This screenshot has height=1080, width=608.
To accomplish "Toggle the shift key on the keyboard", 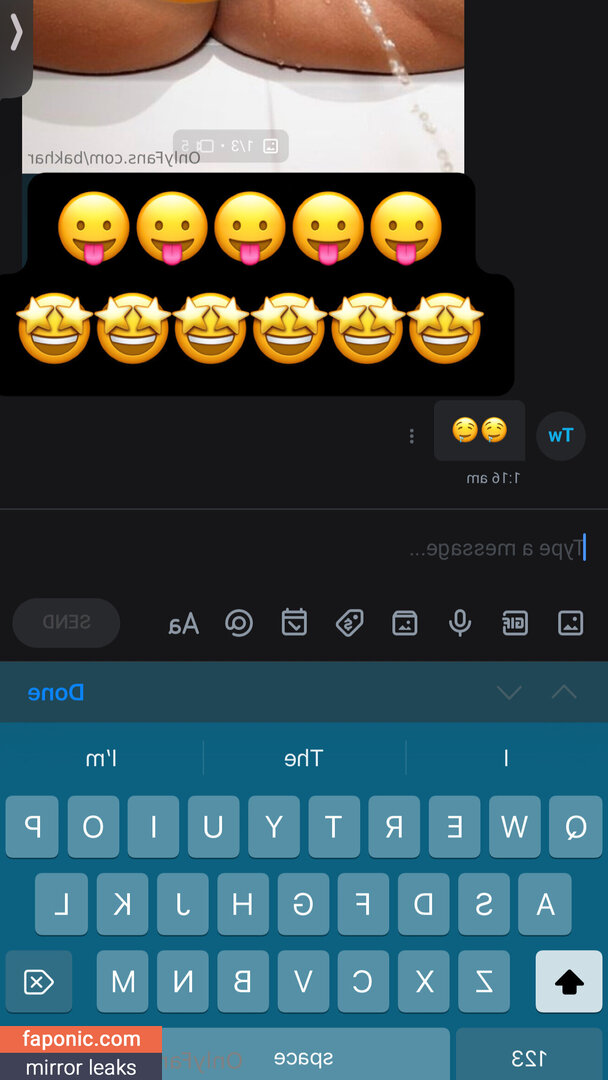I will [569, 982].
